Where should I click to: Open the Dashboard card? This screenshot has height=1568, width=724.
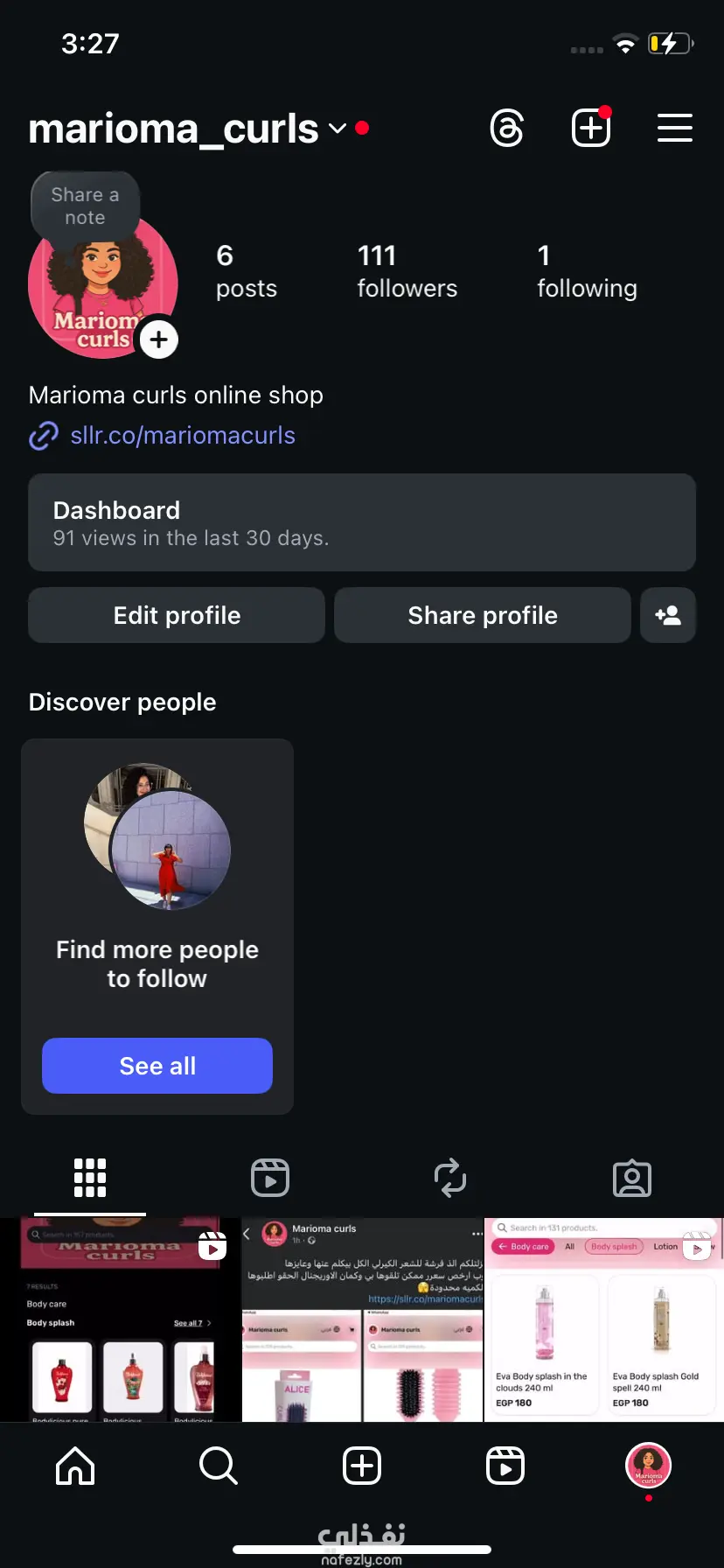point(362,522)
